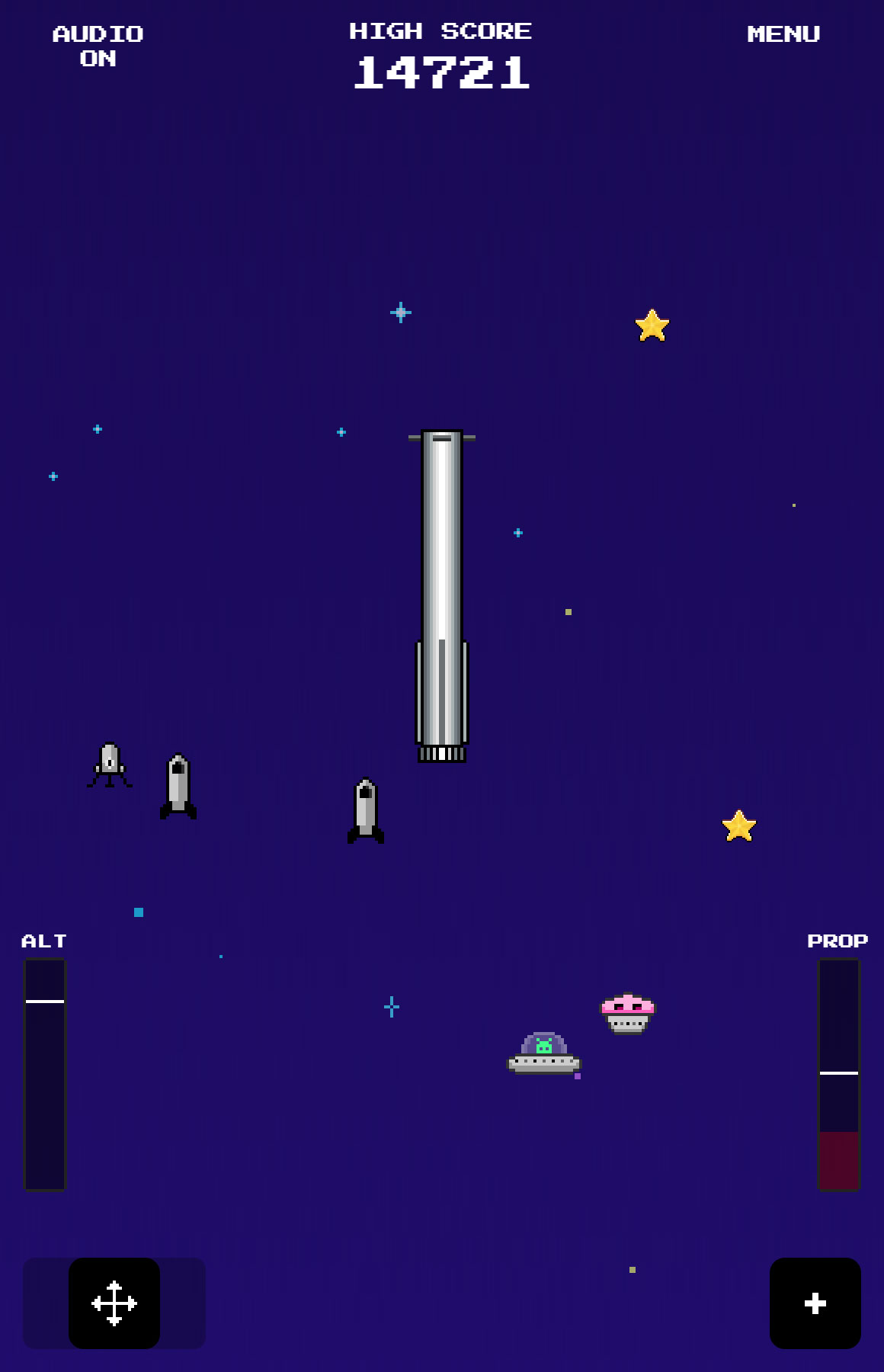Tap the plus thrust button
The width and height of the screenshot is (884, 1372).
pyautogui.click(x=815, y=1303)
